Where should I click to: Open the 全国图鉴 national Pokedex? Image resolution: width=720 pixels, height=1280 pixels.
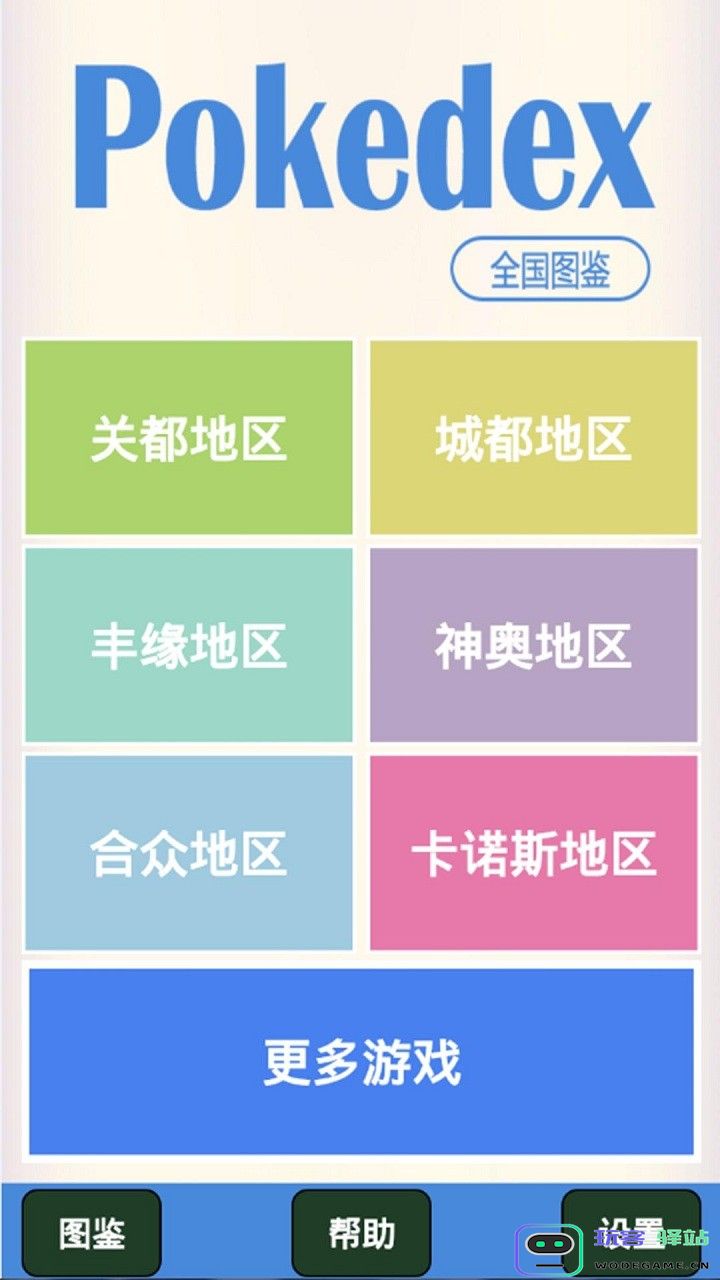pos(550,269)
